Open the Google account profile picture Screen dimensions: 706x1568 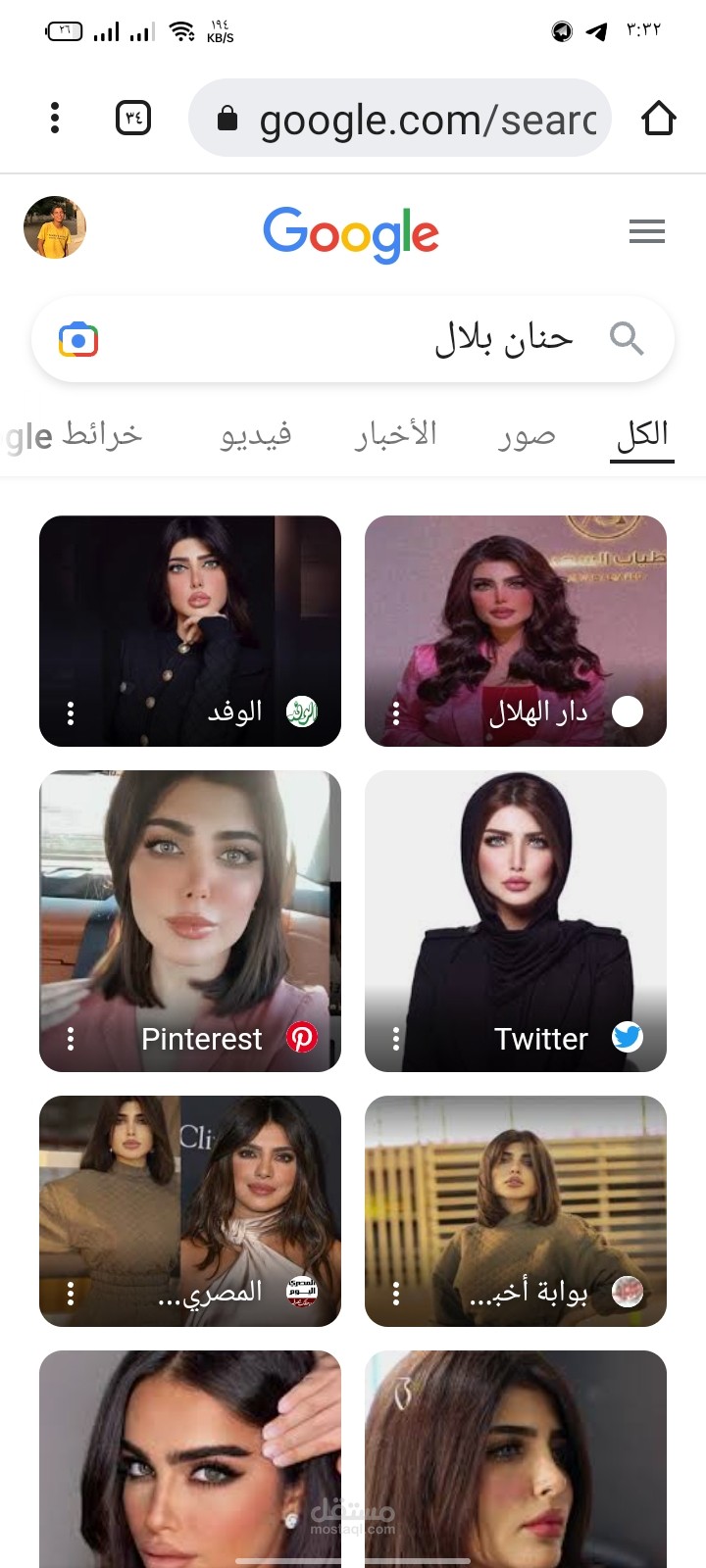click(x=55, y=227)
